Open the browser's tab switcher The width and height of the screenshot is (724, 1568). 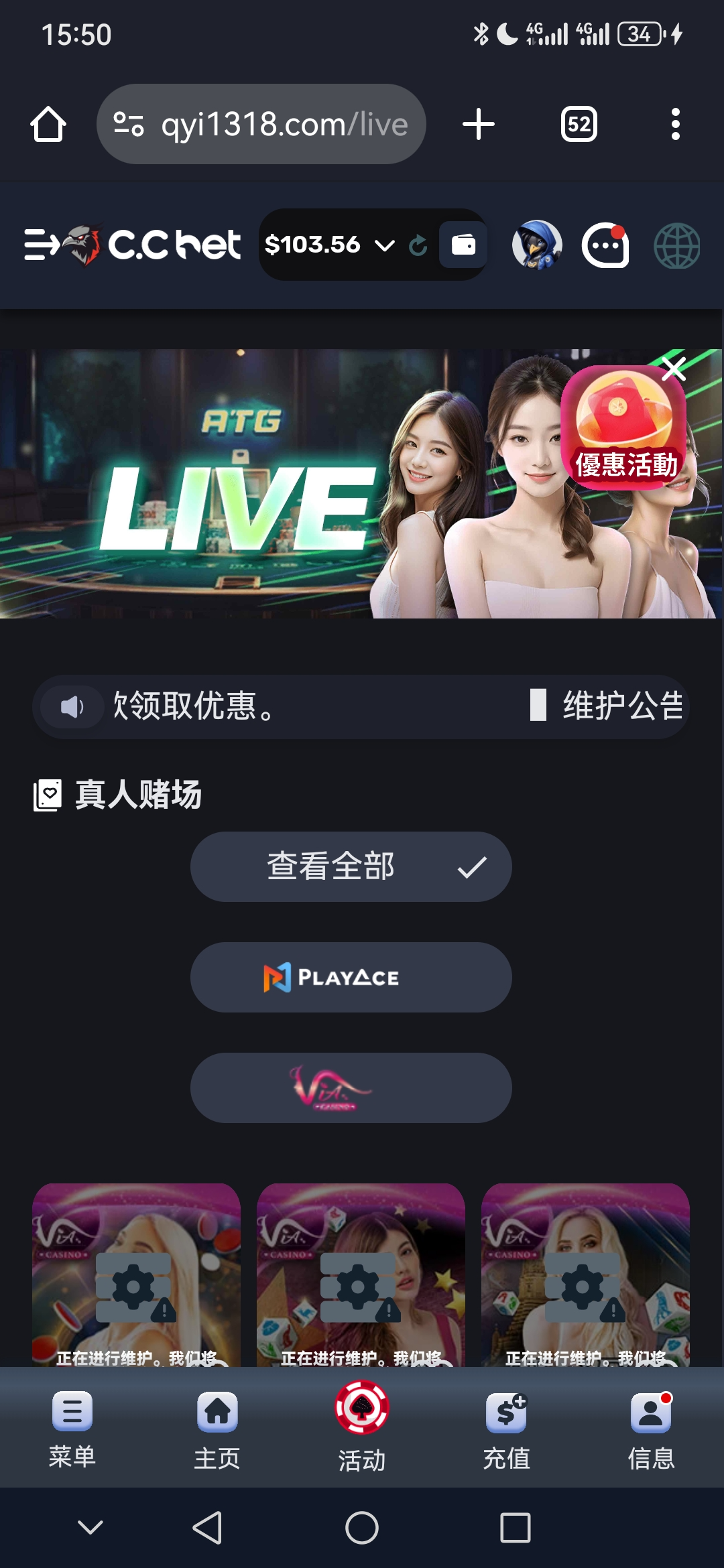click(579, 124)
